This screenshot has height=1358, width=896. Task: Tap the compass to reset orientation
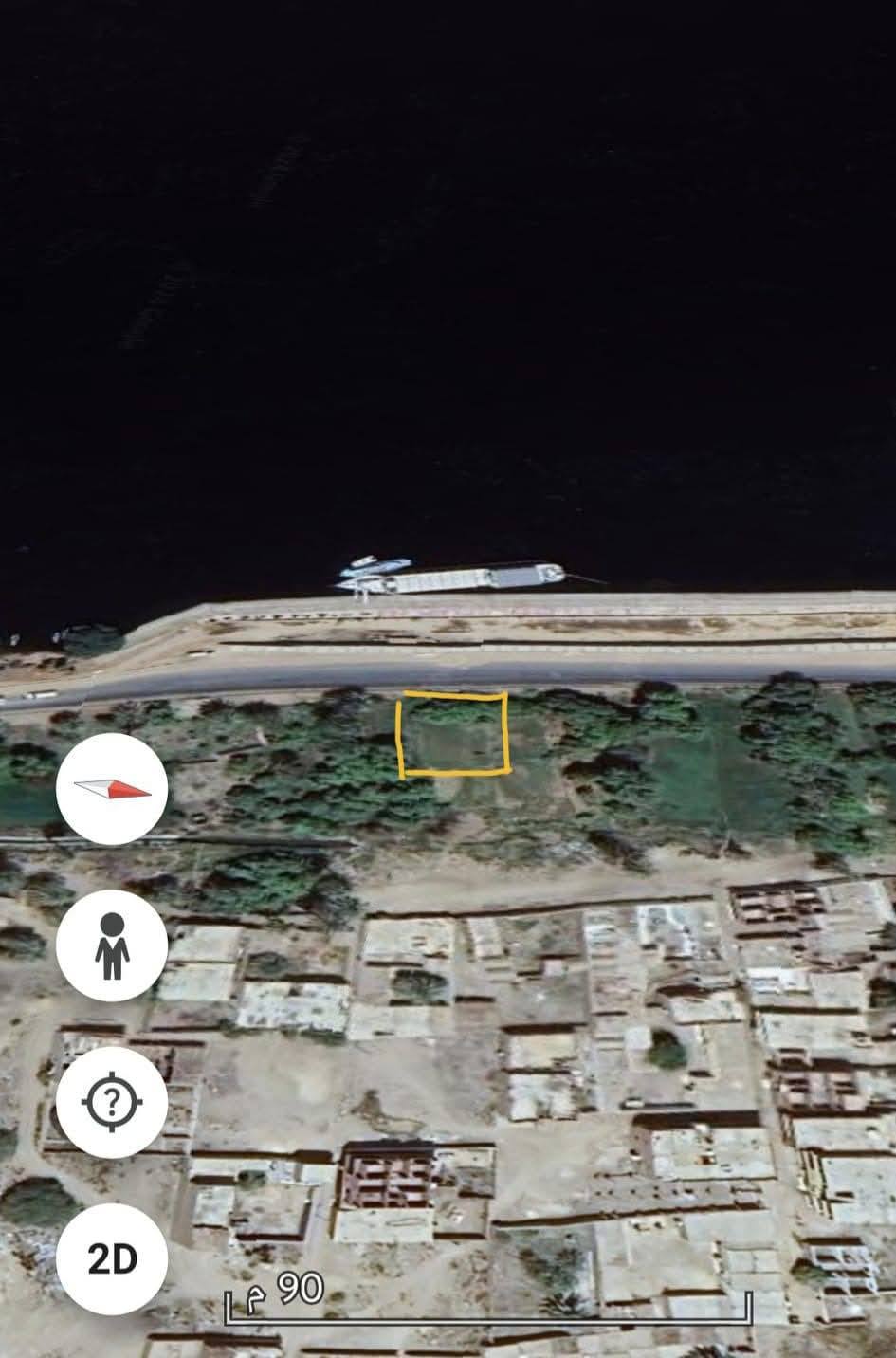(x=112, y=789)
